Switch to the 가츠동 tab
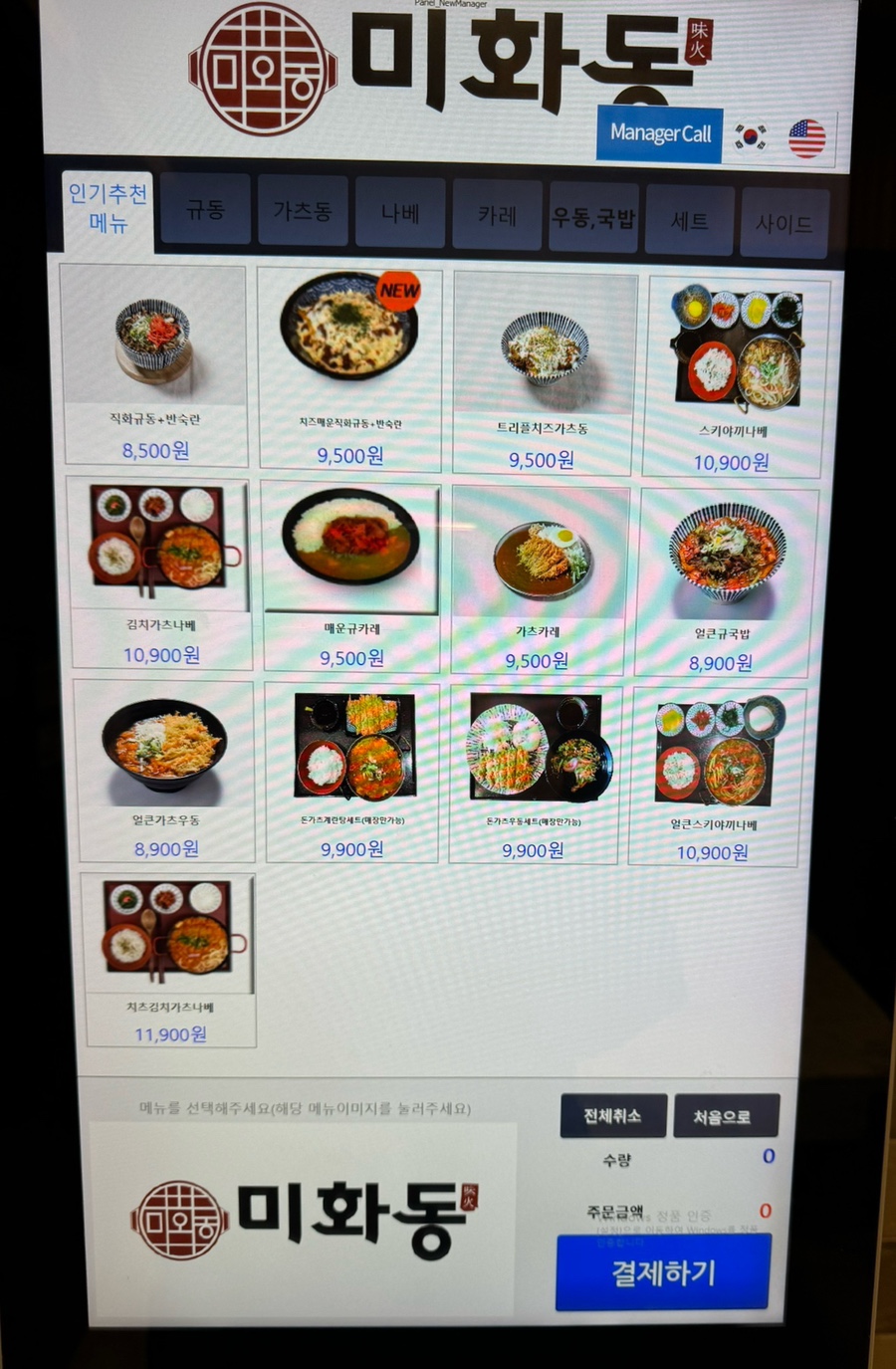Screen dimensions: 896x1369 tap(303, 211)
